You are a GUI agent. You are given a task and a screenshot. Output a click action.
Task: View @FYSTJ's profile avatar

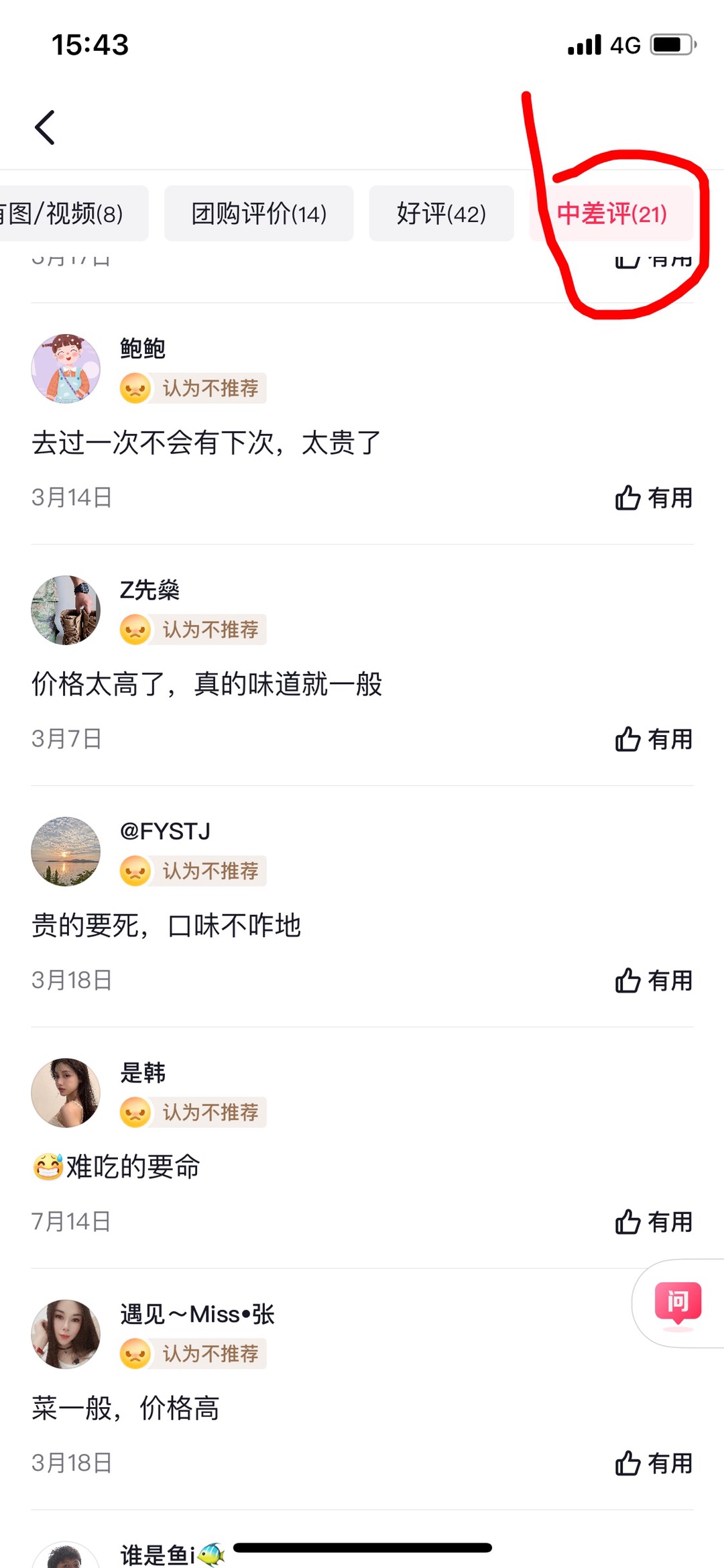pos(66,852)
